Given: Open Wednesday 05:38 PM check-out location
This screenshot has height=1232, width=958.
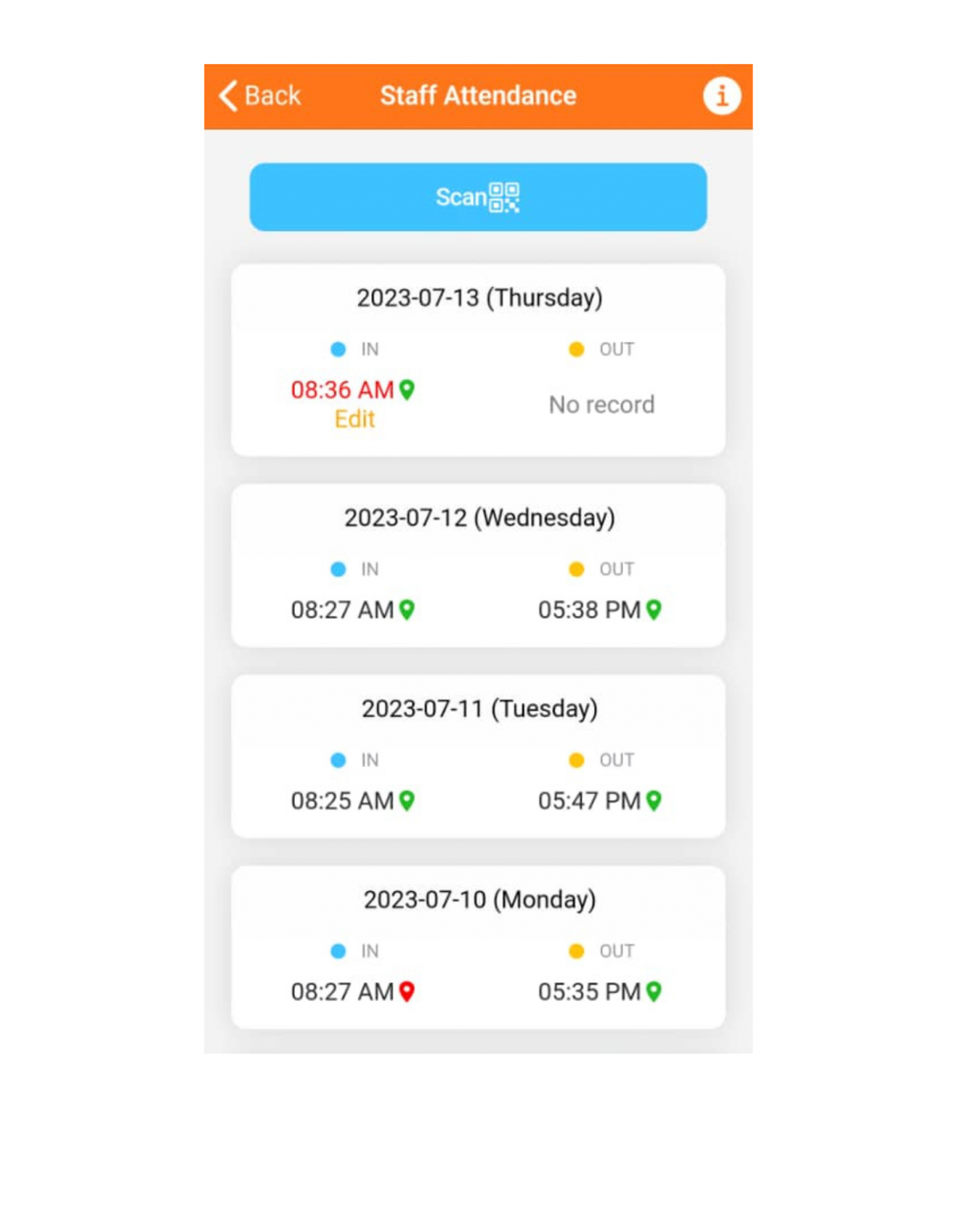Looking at the screenshot, I should (654, 610).
